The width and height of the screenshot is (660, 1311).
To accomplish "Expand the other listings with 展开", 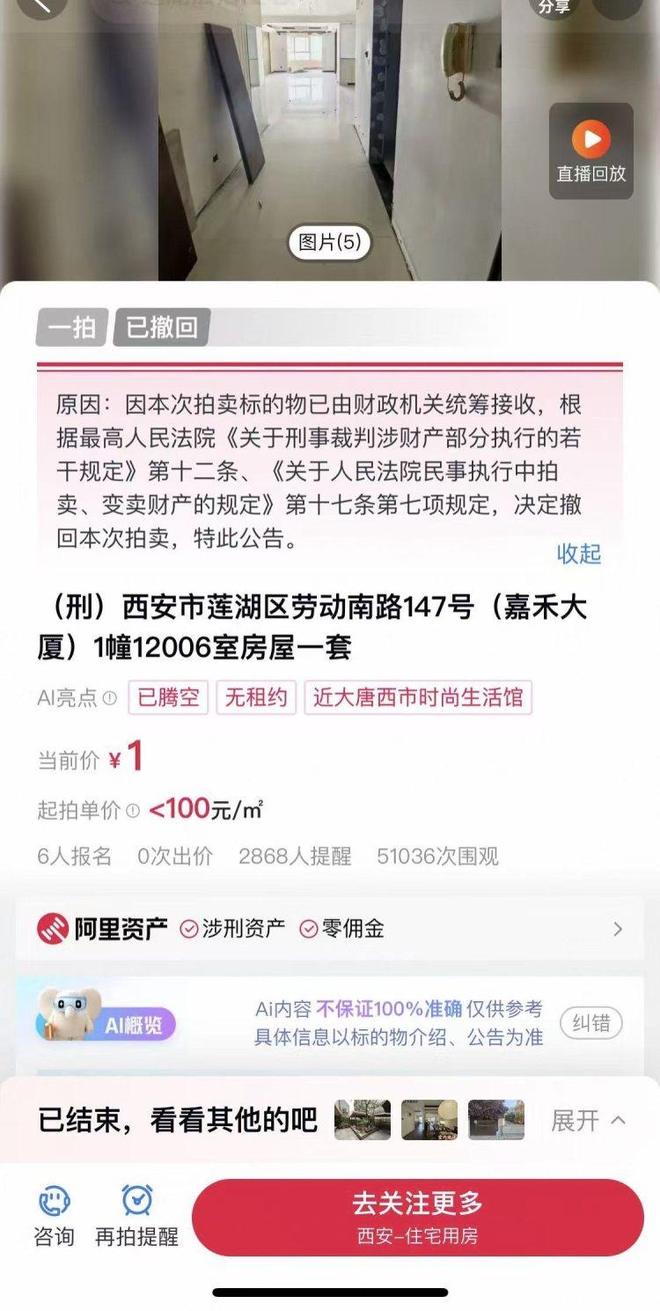I will (588, 1120).
